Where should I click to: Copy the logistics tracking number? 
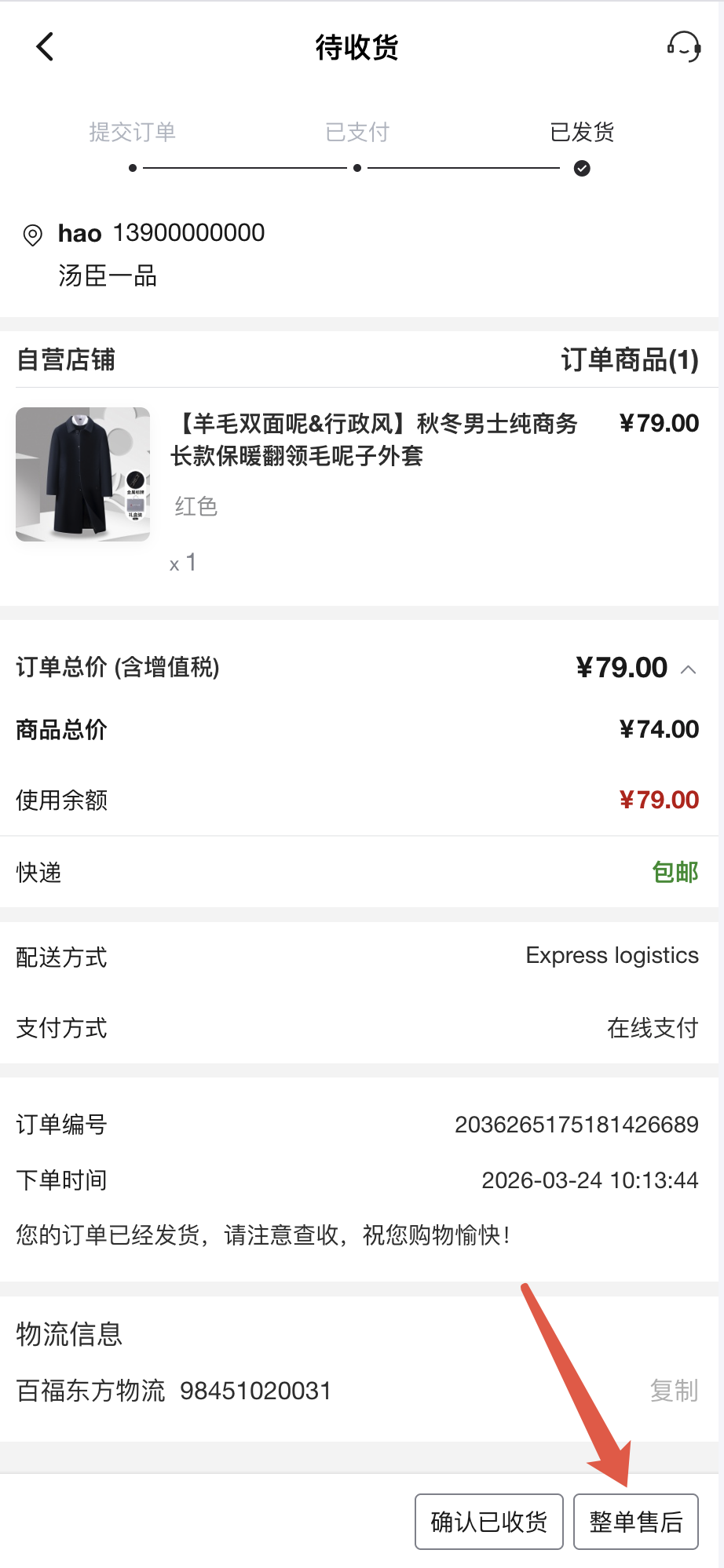tap(674, 1391)
